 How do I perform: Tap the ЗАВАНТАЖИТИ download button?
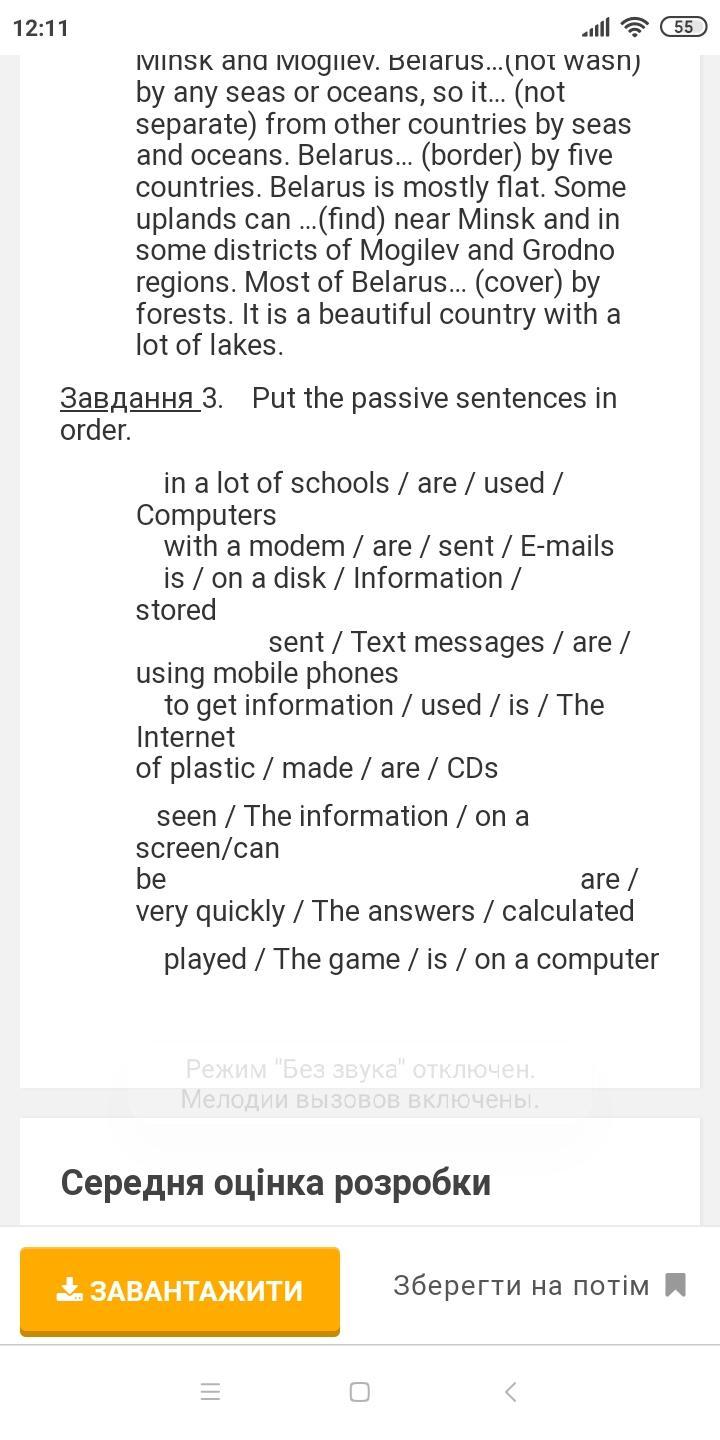pos(180,1290)
